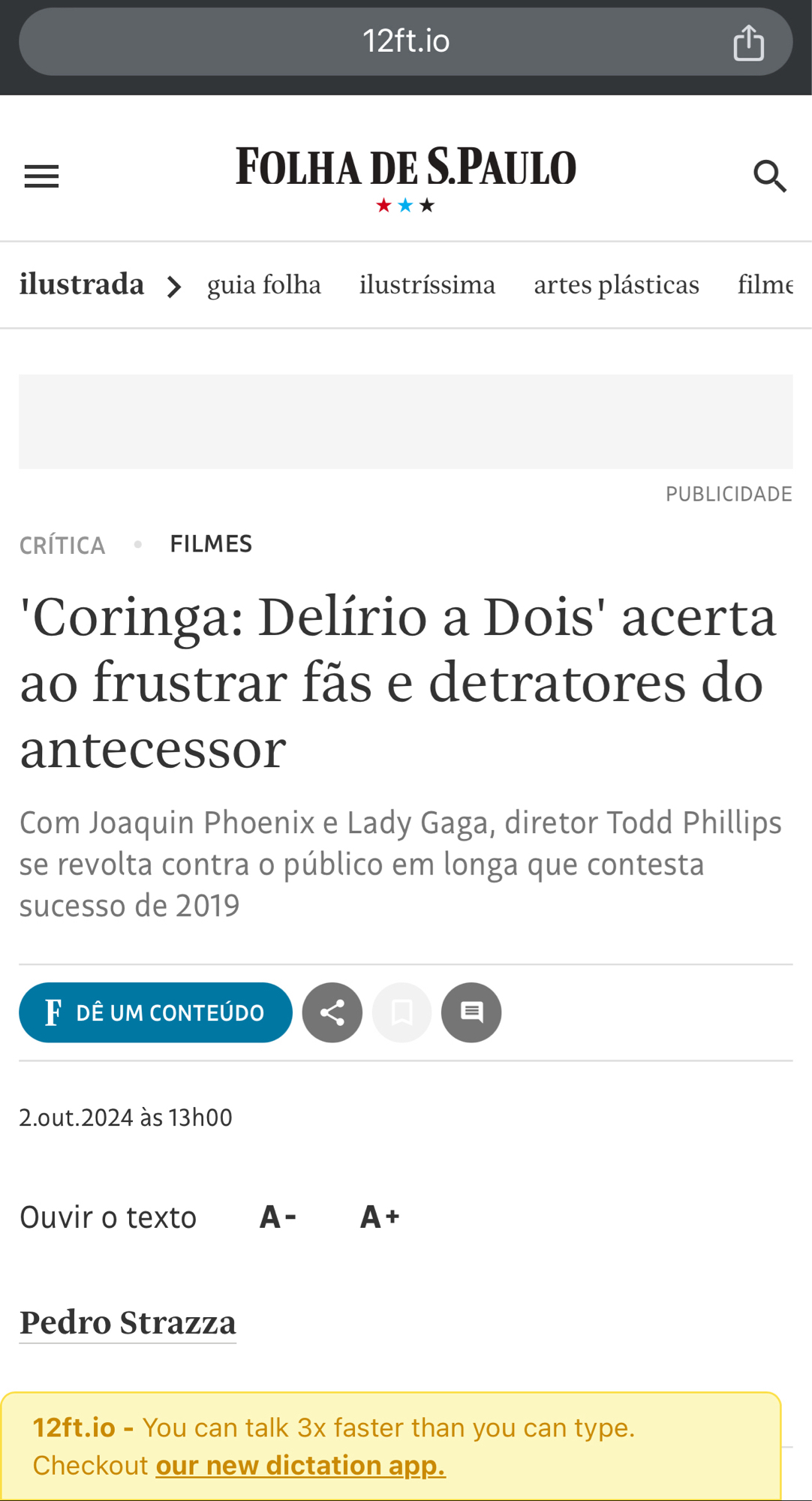The height and width of the screenshot is (1501, 812).
Task: Open the FILMES category link
Action: (x=211, y=544)
